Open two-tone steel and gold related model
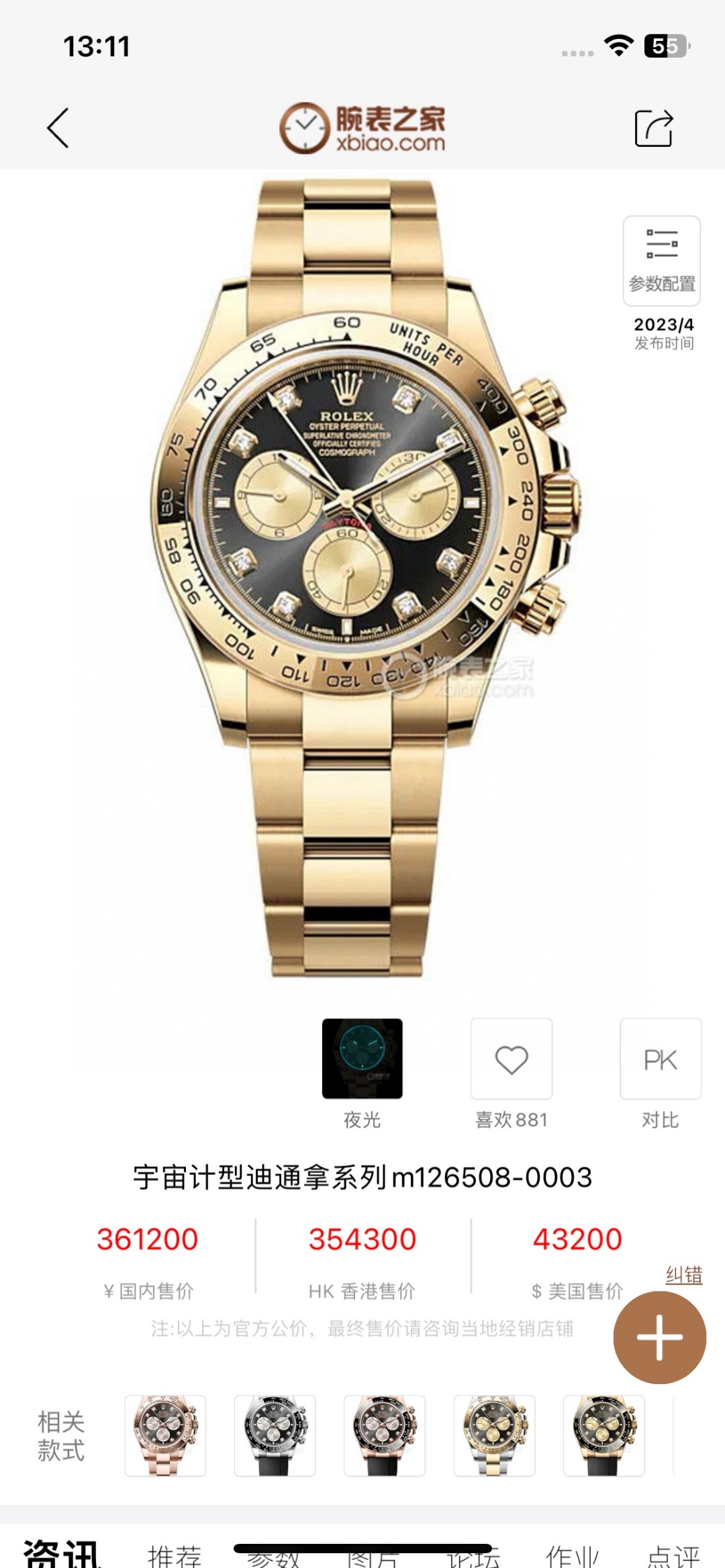 coord(494,1435)
